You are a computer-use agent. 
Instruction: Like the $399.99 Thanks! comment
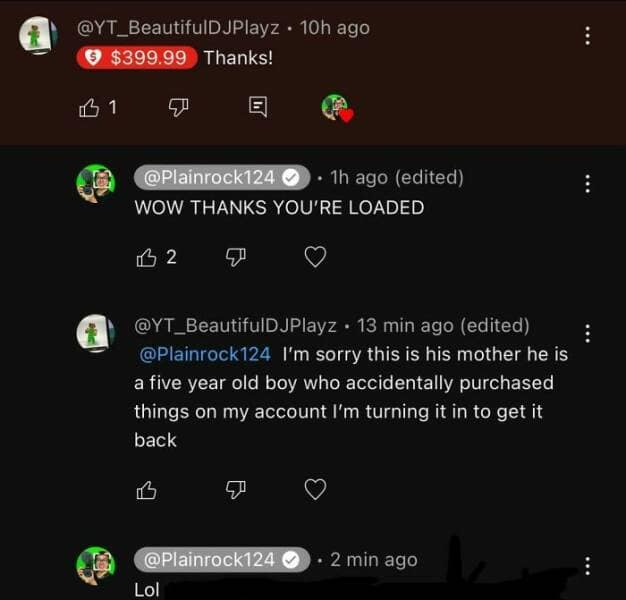tap(89, 108)
